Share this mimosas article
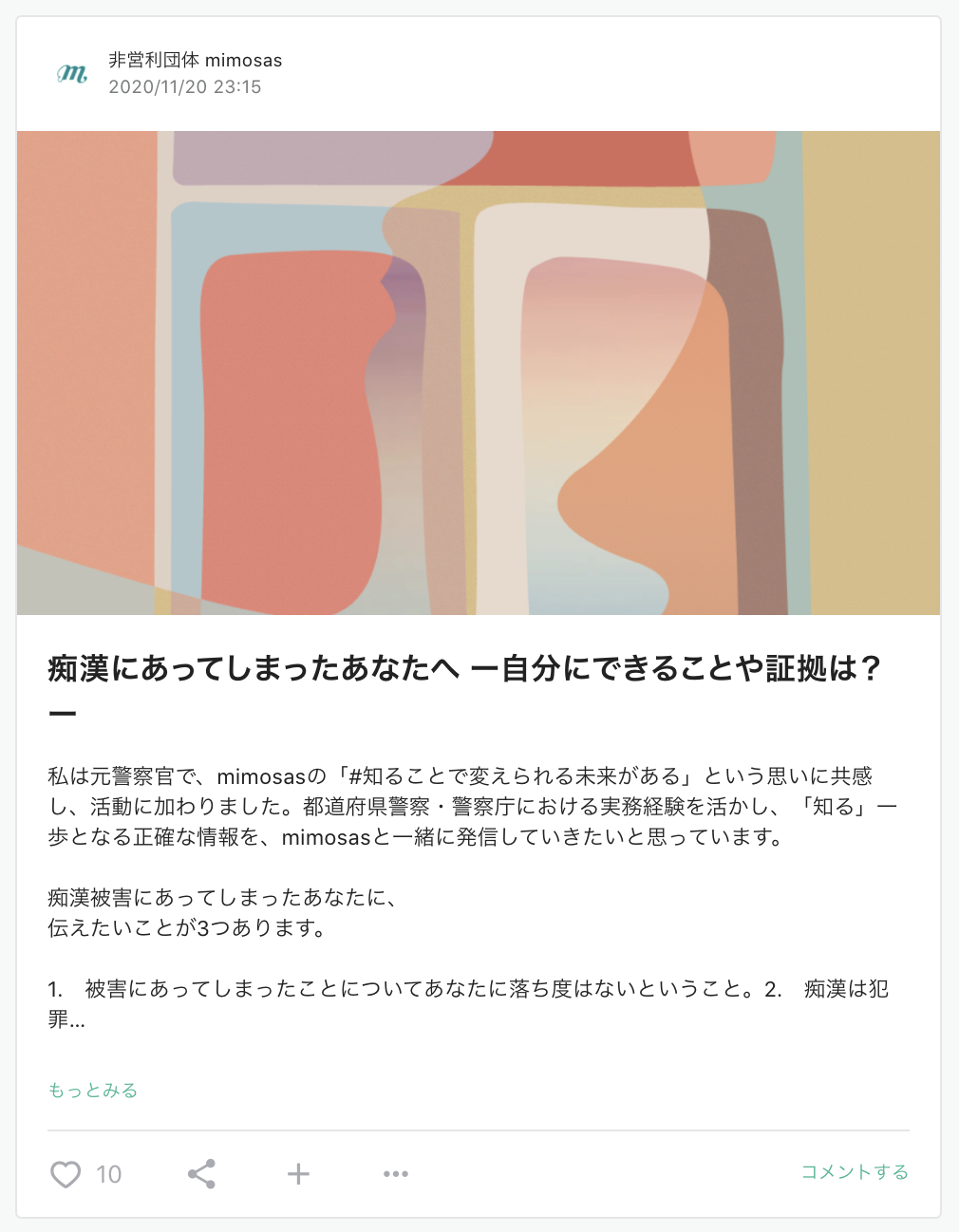Viewport: 959px width, 1232px height. [x=201, y=1174]
